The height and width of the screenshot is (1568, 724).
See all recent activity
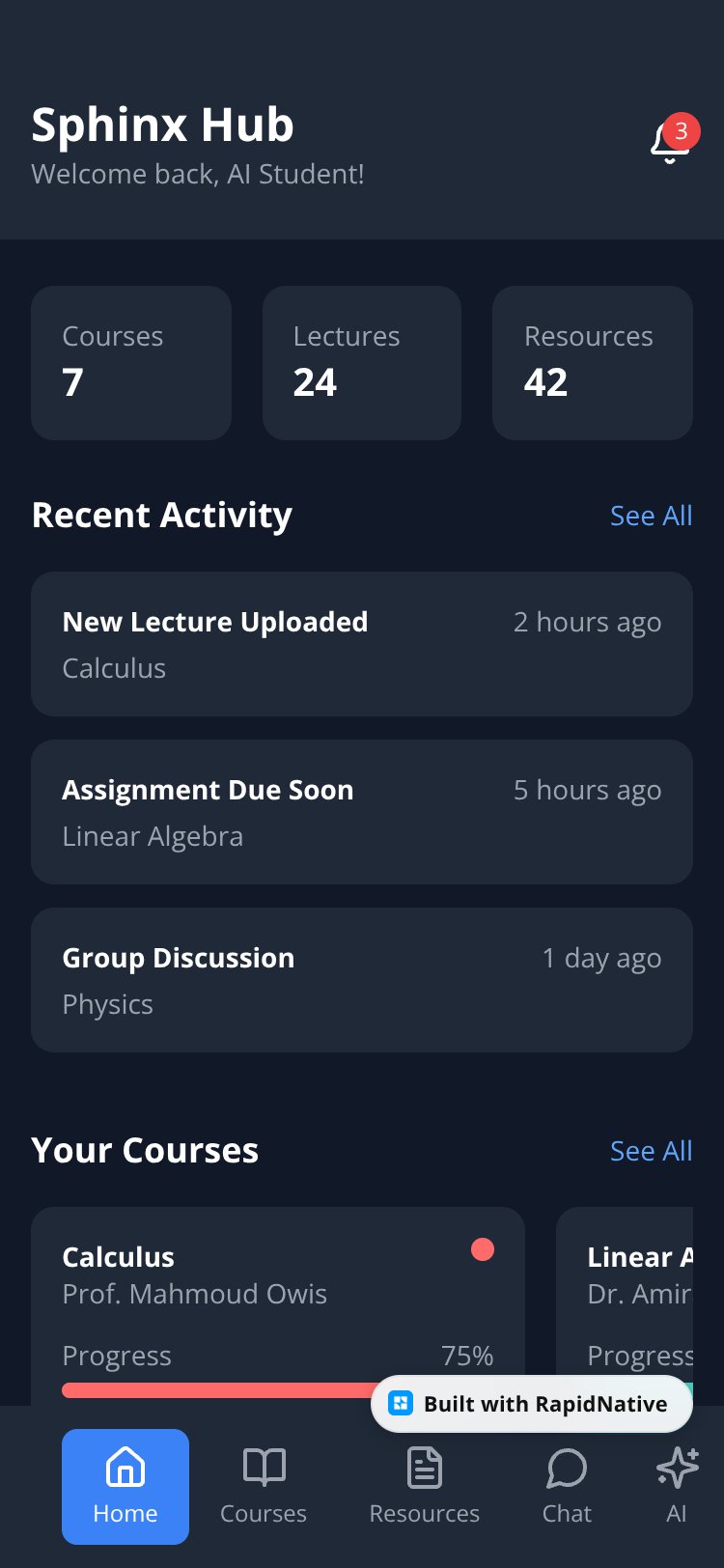coord(652,516)
